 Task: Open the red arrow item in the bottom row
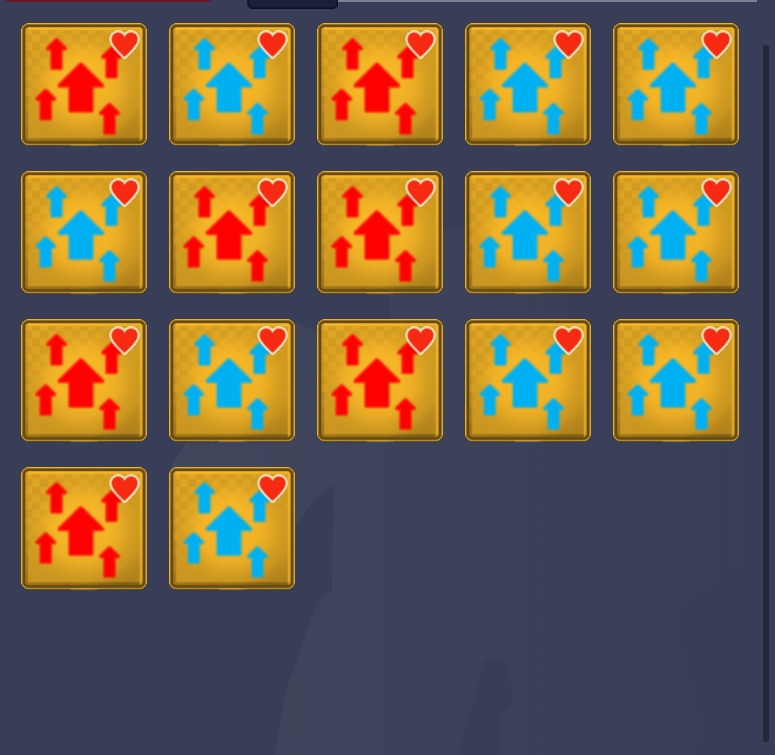click(x=84, y=529)
